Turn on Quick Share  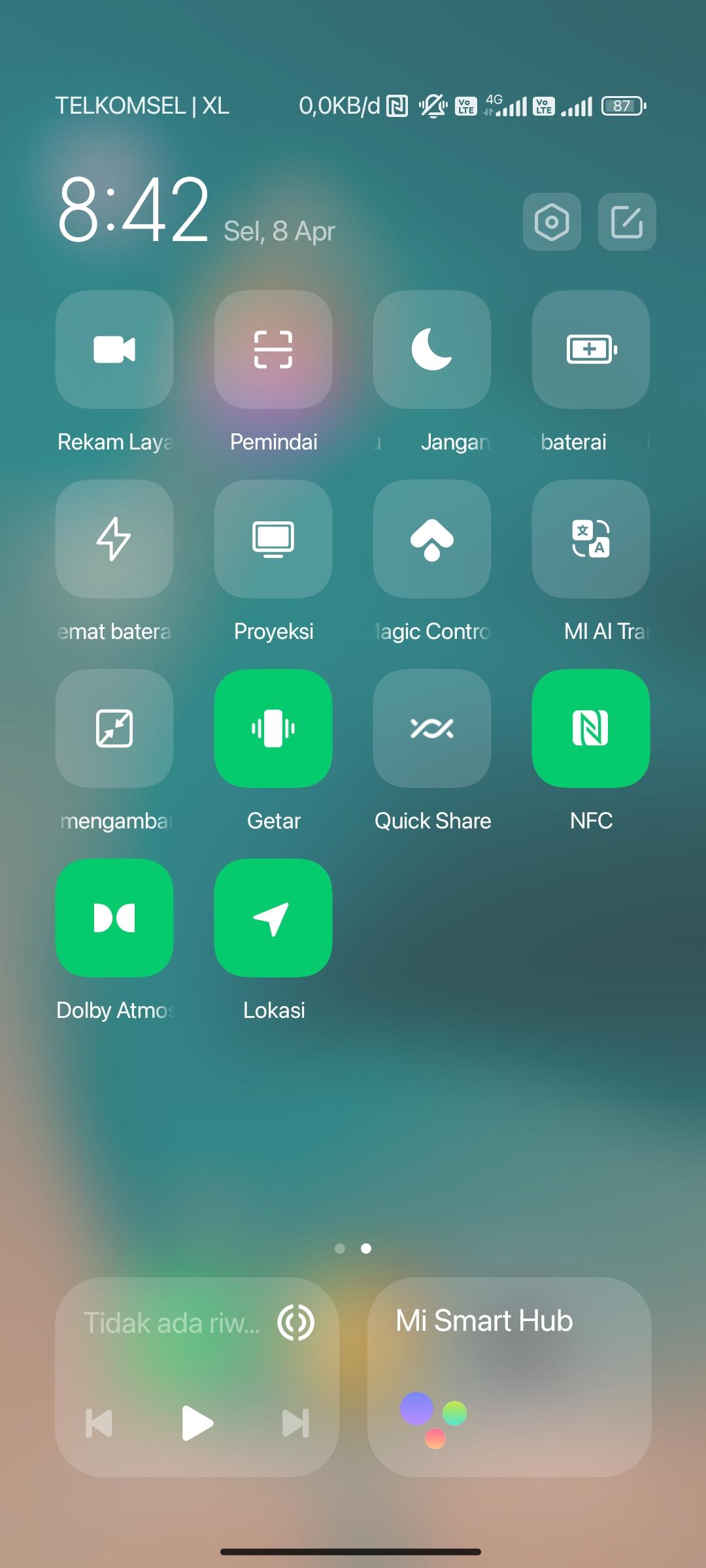pos(432,728)
